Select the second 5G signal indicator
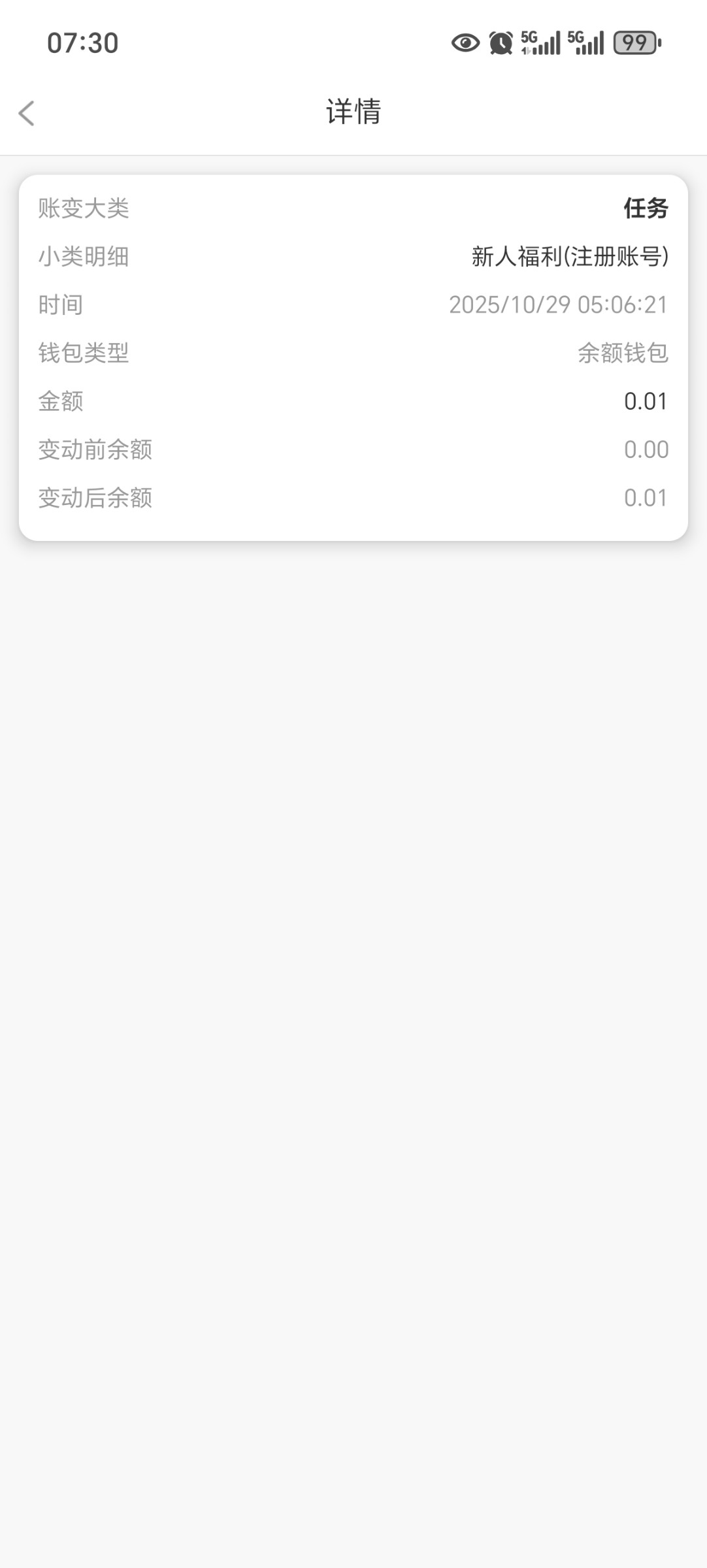 pos(585,43)
